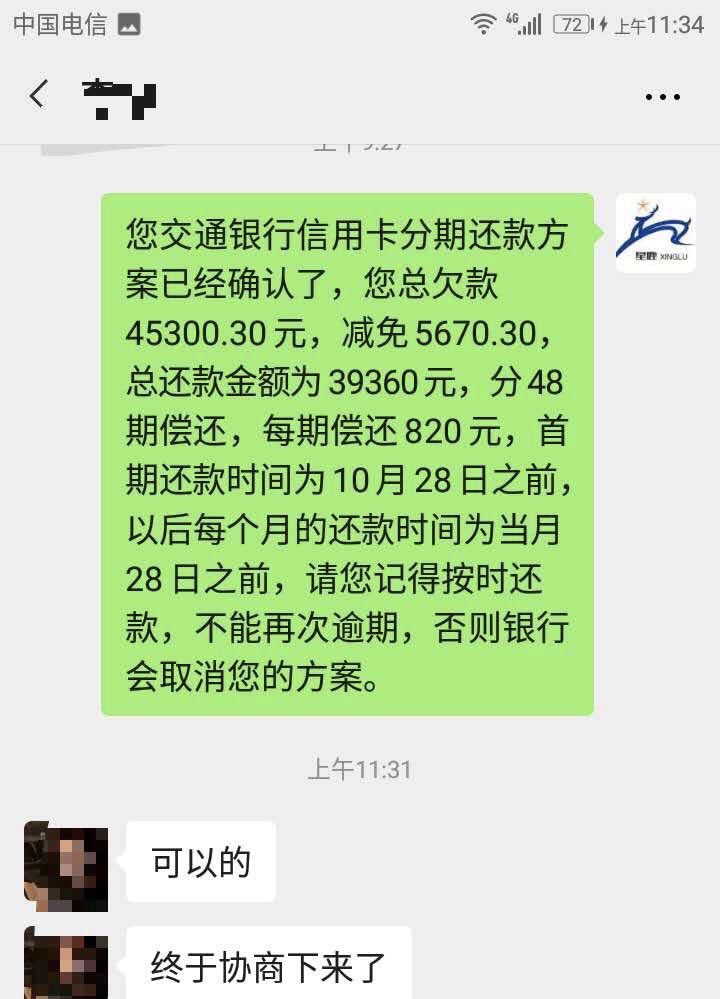Screen dimensions: 720x999
Task: Open the three-dot chat settings menu
Action: click(661, 95)
